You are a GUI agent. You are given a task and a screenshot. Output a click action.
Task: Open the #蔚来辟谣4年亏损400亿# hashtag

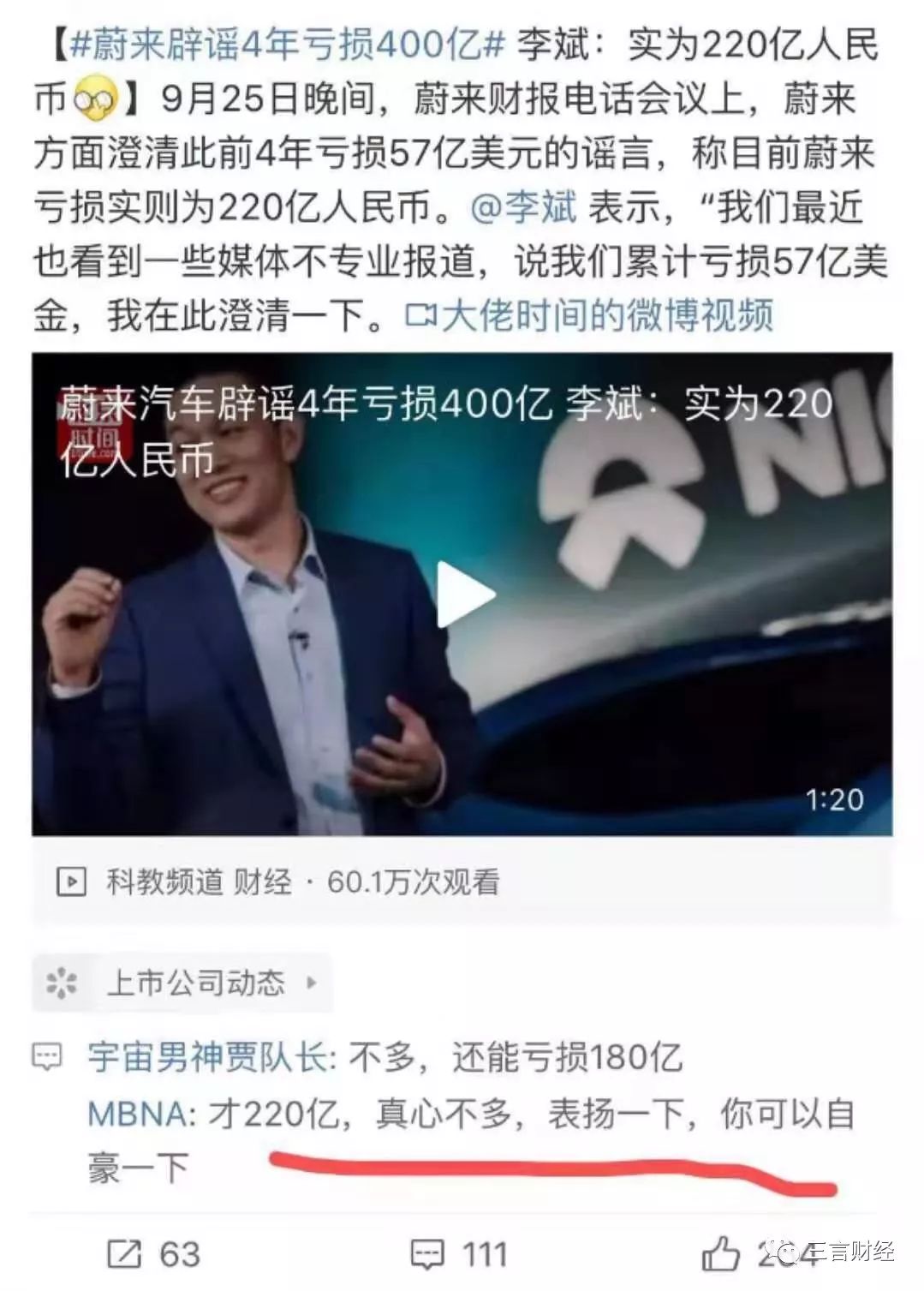click(287, 45)
